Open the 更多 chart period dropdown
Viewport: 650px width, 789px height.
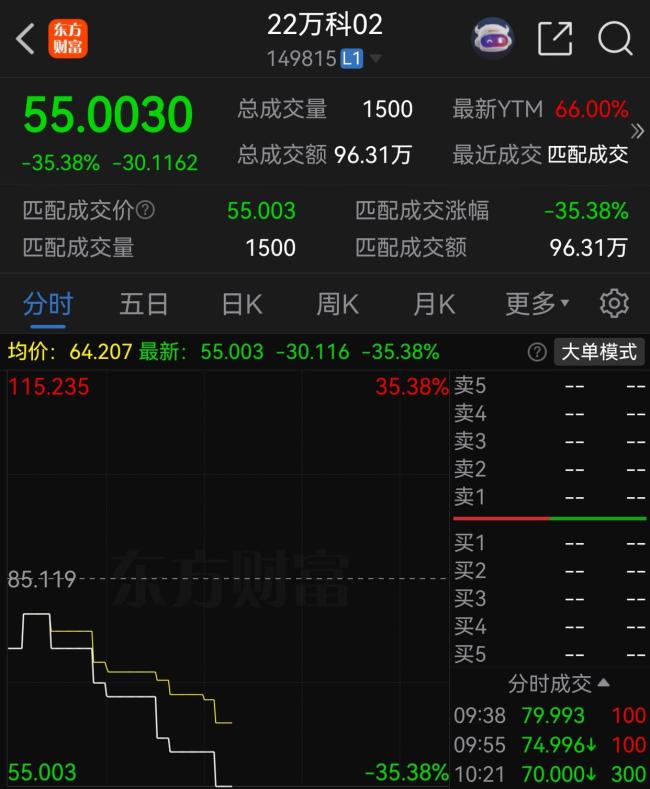pos(537,303)
